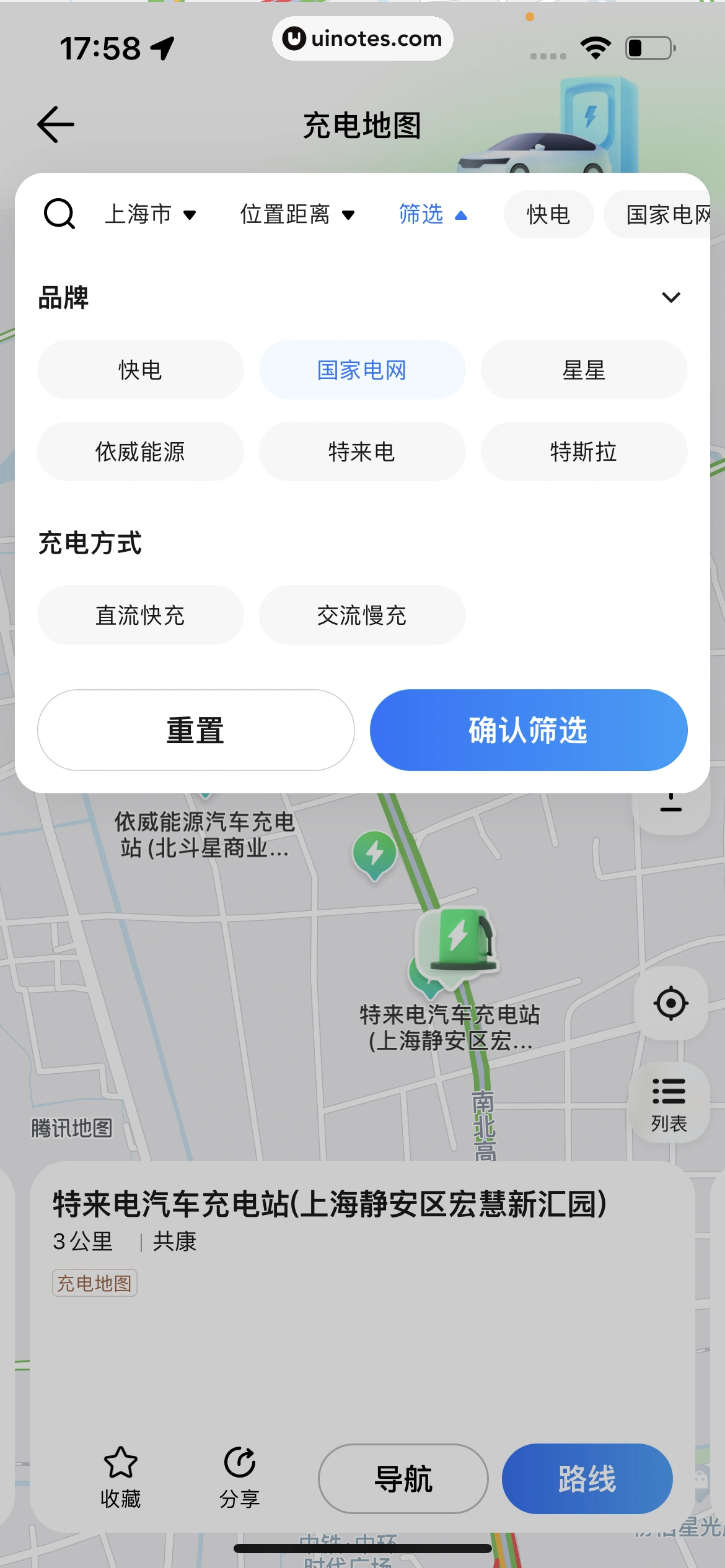The image size is (725, 1568).
Task: Choose the 星星 brand chip
Action: pyautogui.click(x=584, y=370)
